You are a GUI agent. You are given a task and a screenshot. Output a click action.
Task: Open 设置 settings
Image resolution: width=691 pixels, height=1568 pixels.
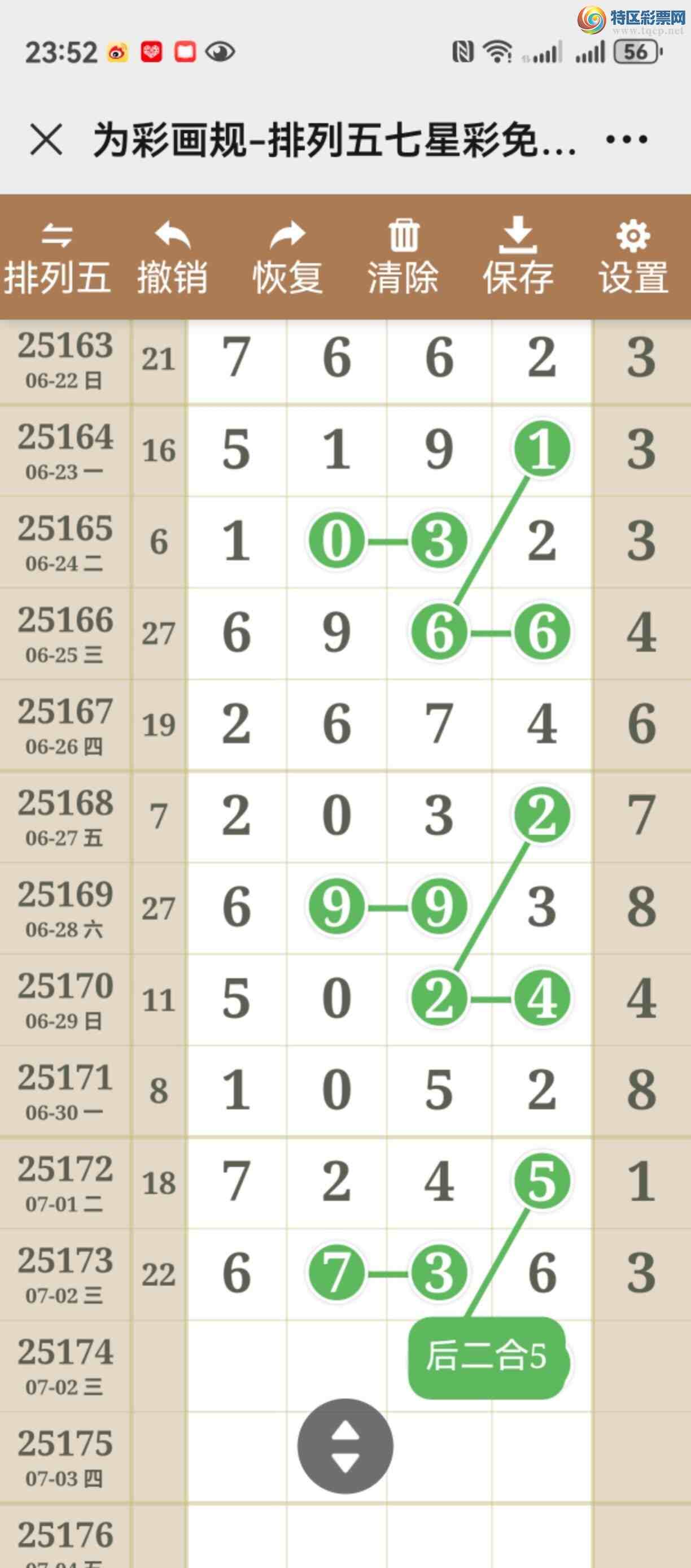click(633, 258)
